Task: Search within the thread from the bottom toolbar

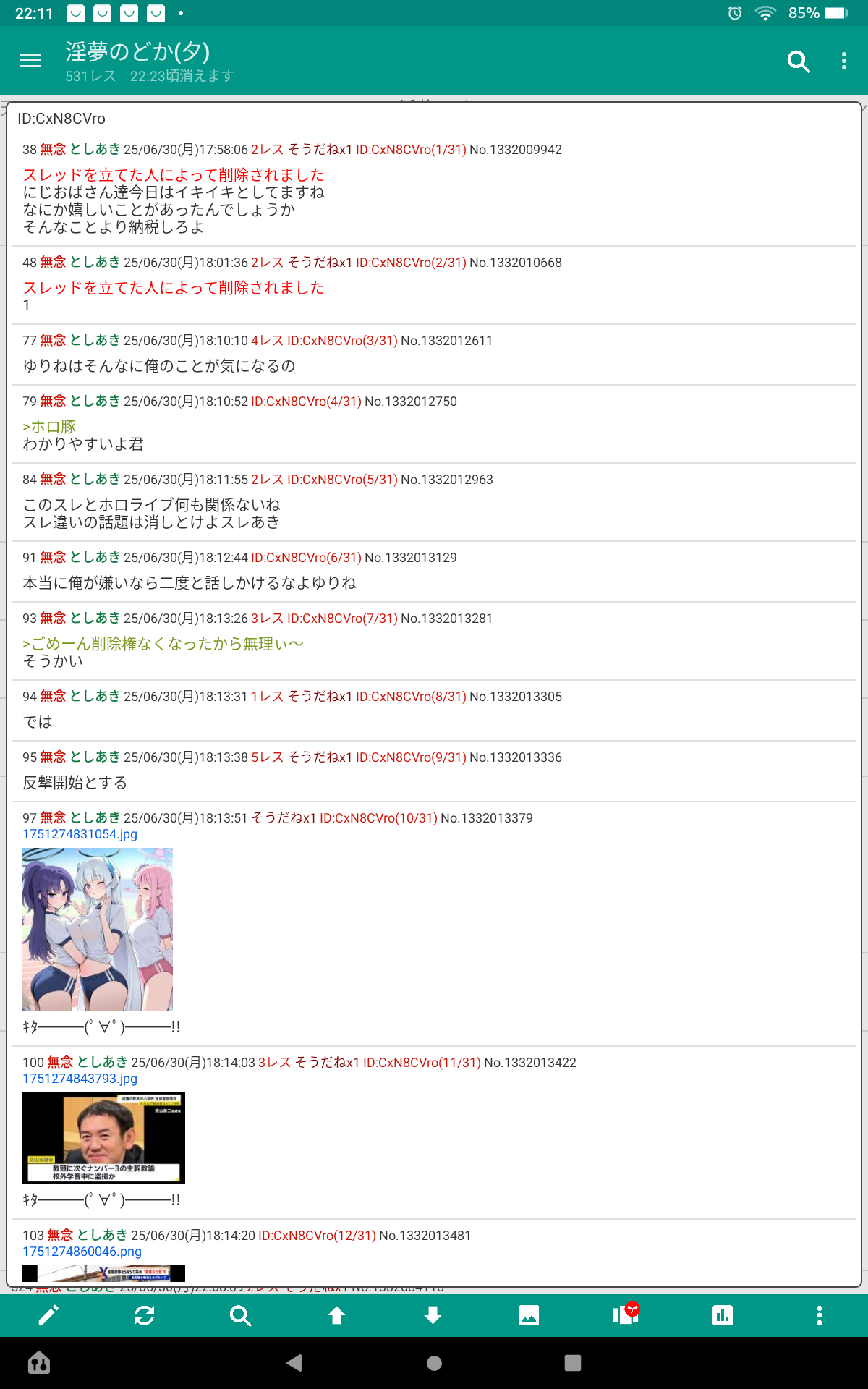Action: point(241,1315)
